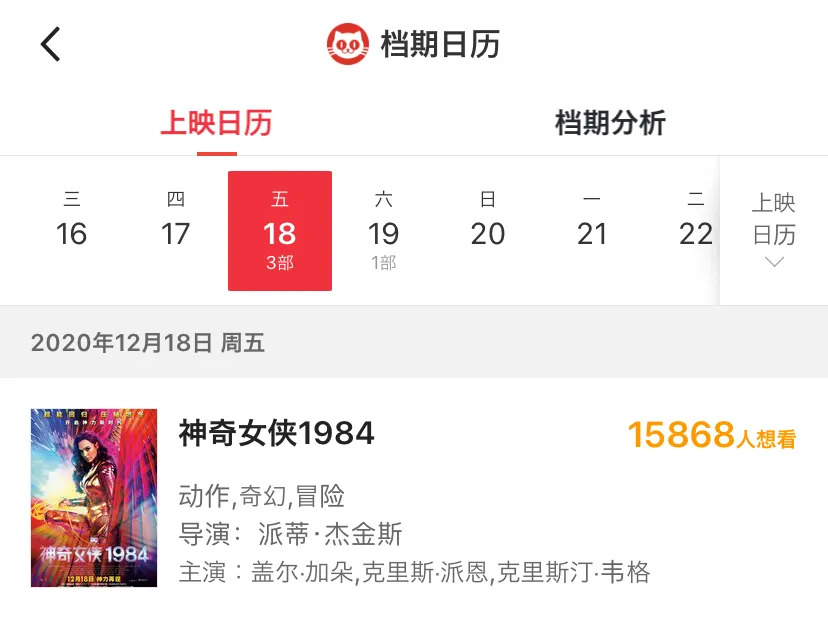Viewport: 828px width, 628px height.
Task: Select the 上映日历 tab
Action: 216,123
